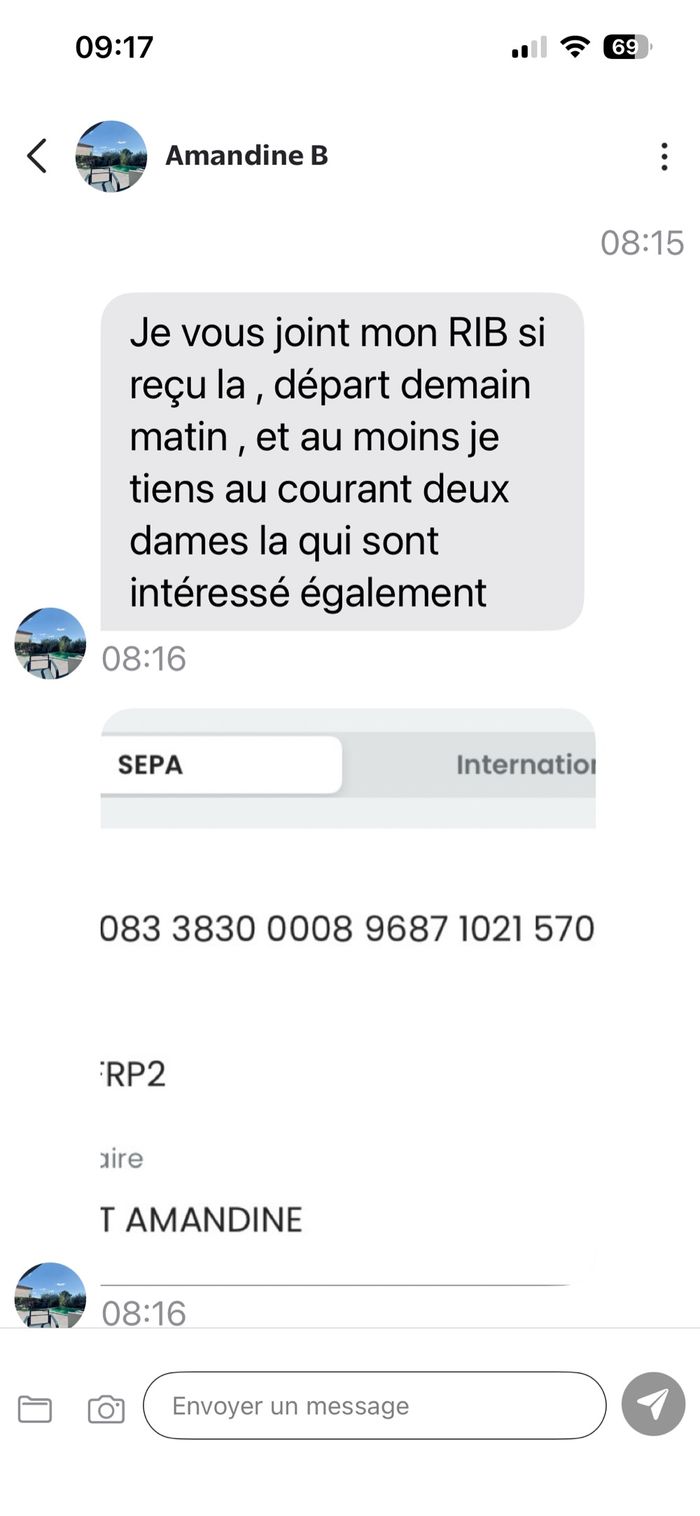Attach a file with the folder icon
The image size is (700, 1516).
tap(35, 1408)
